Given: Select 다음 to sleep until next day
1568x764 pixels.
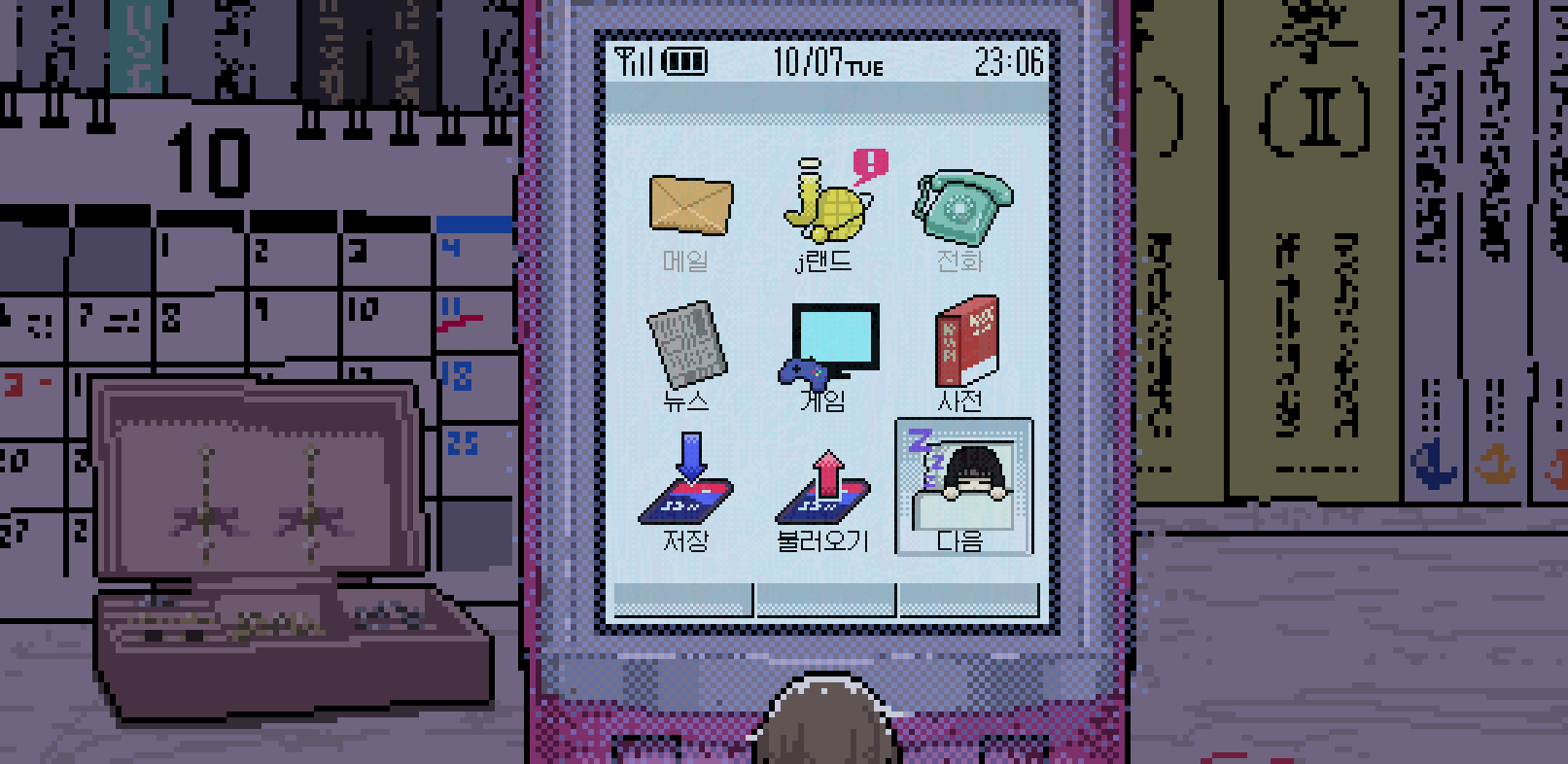Looking at the screenshot, I should (x=962, y=488).
